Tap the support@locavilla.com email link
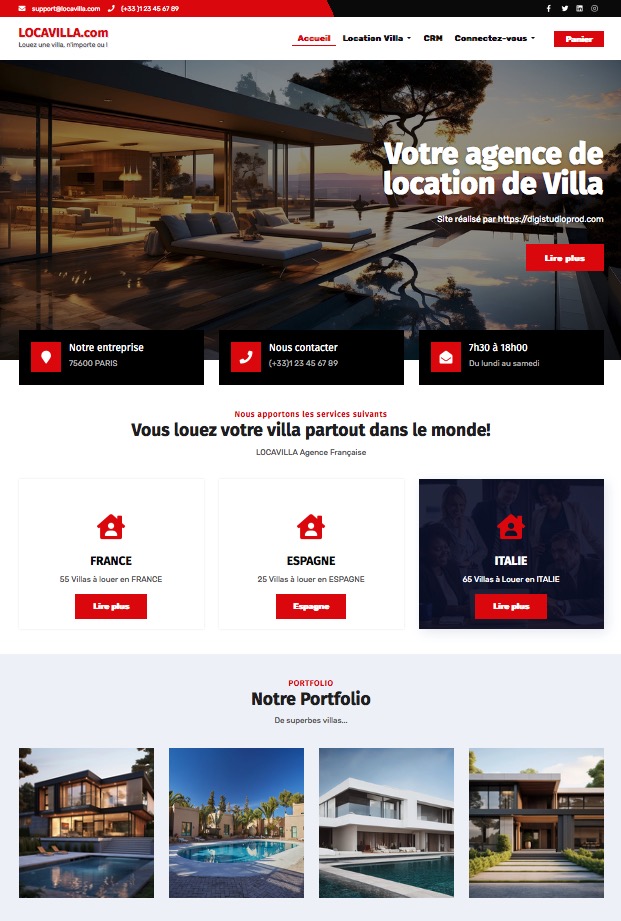The height and width of the screenshot is (921, 621). pyautogui.click(x=65, y=8)
